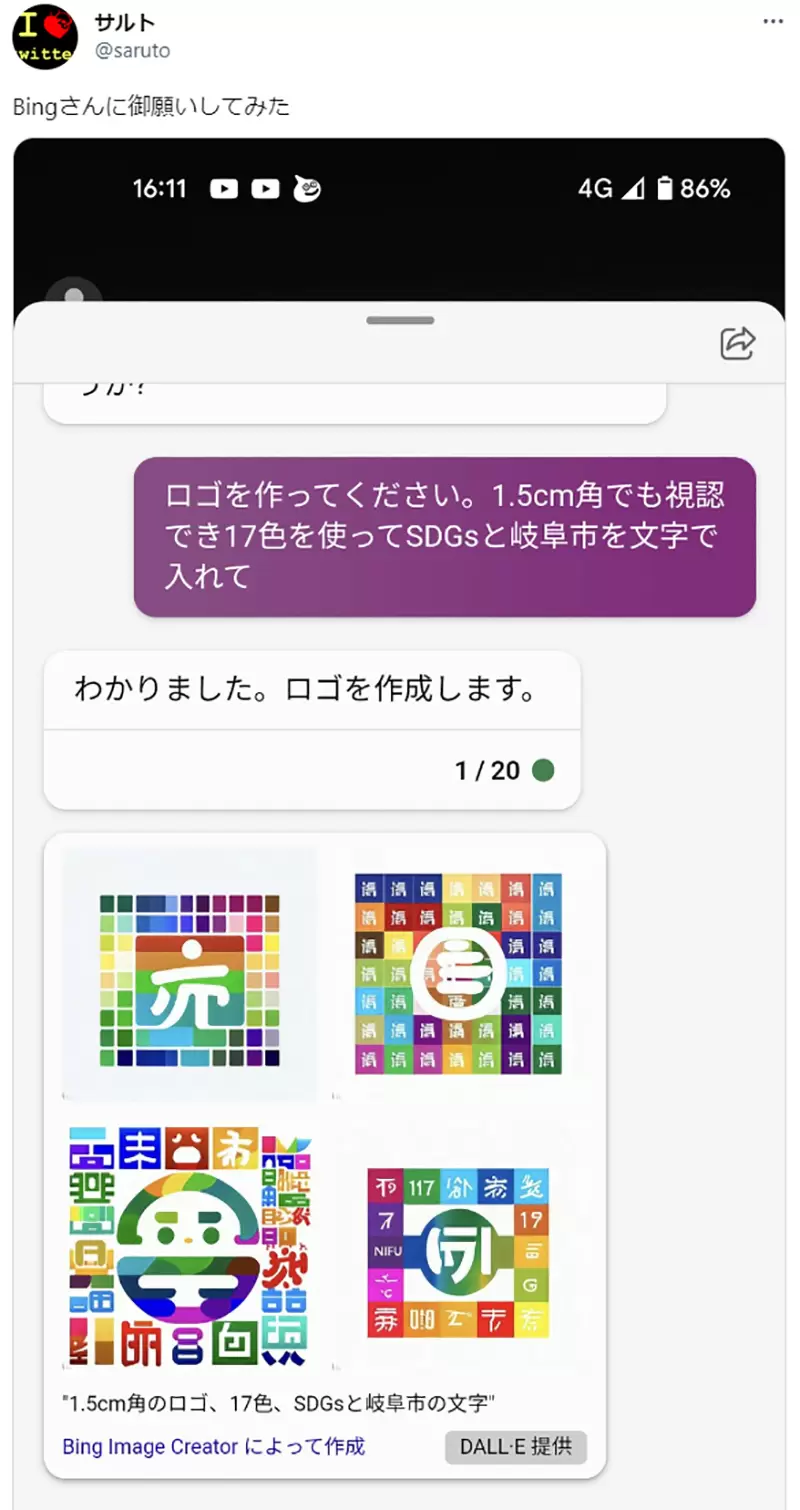Open the tweet options via the three dots

(x=774, y=22)
